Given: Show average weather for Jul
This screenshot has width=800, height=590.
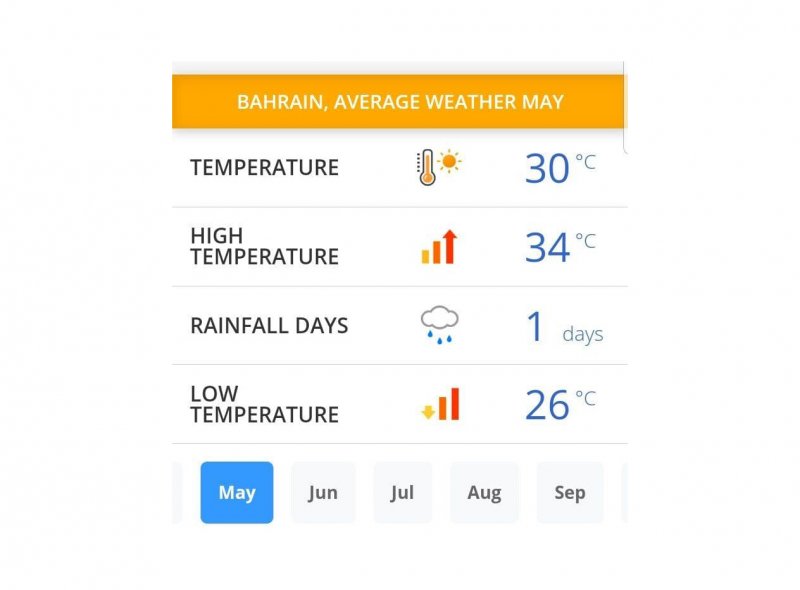Looking at the screenshot, I should [402, 492].
